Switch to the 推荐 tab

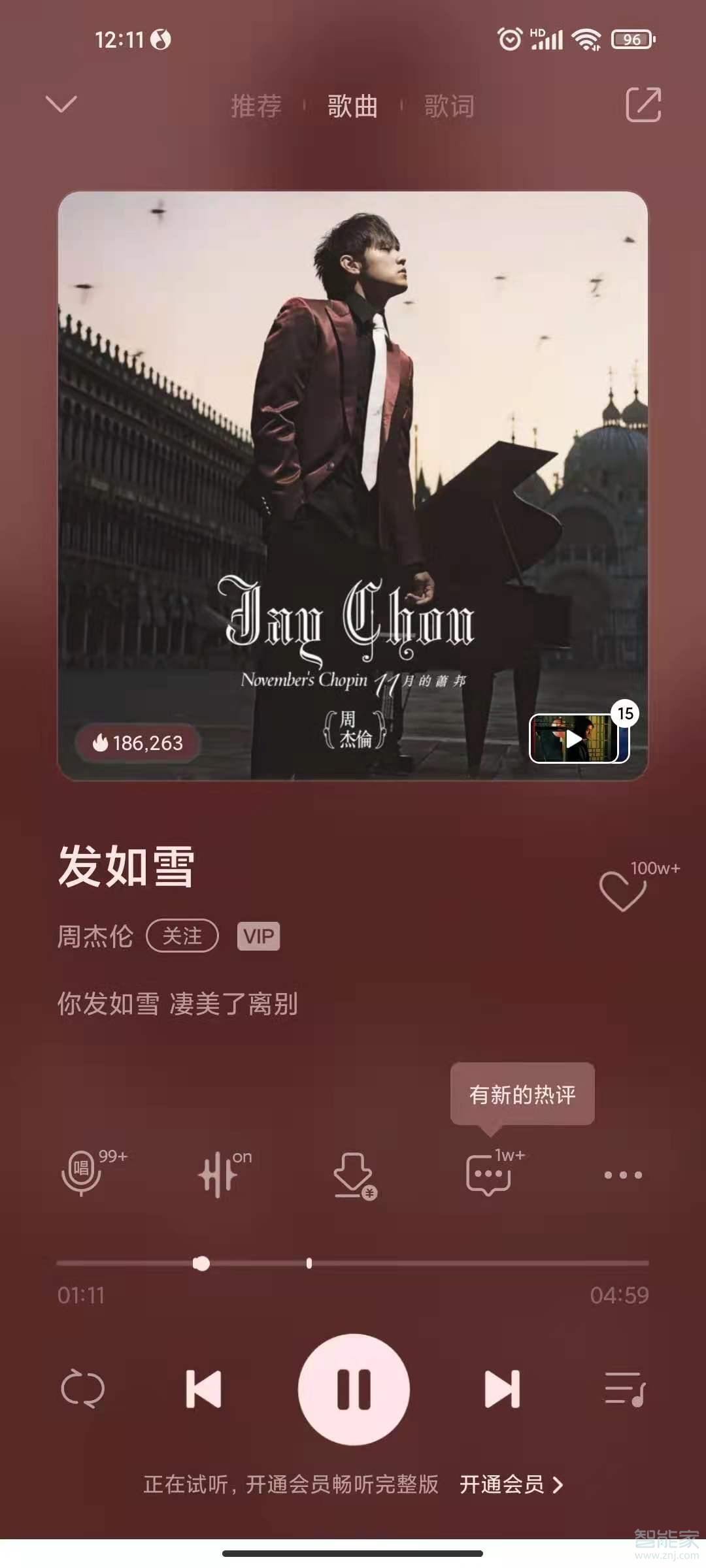(256, 106)
